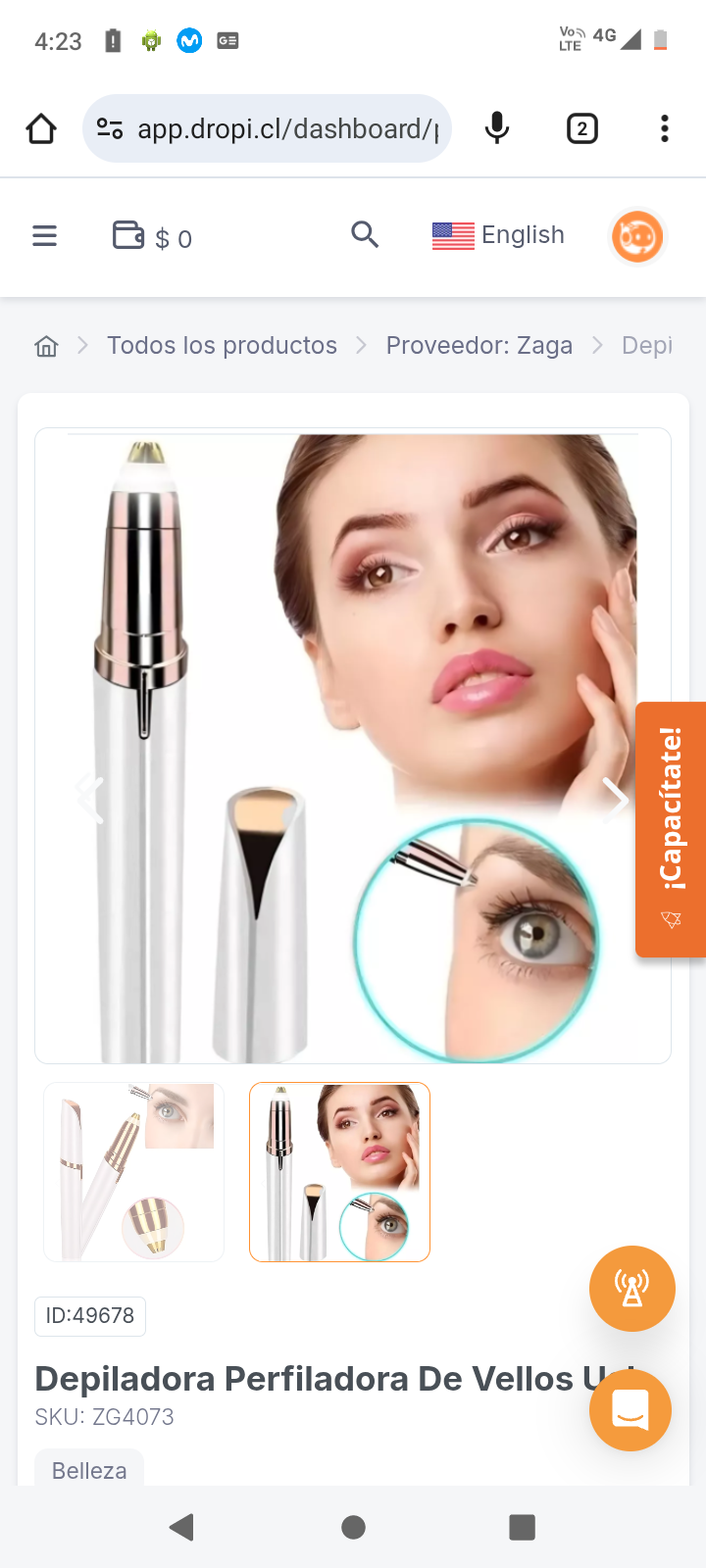Image resolution: width=706 pixels, height=1568 pixels.
Task: Open the wallet showing $ 0
Action: point(152,237)
